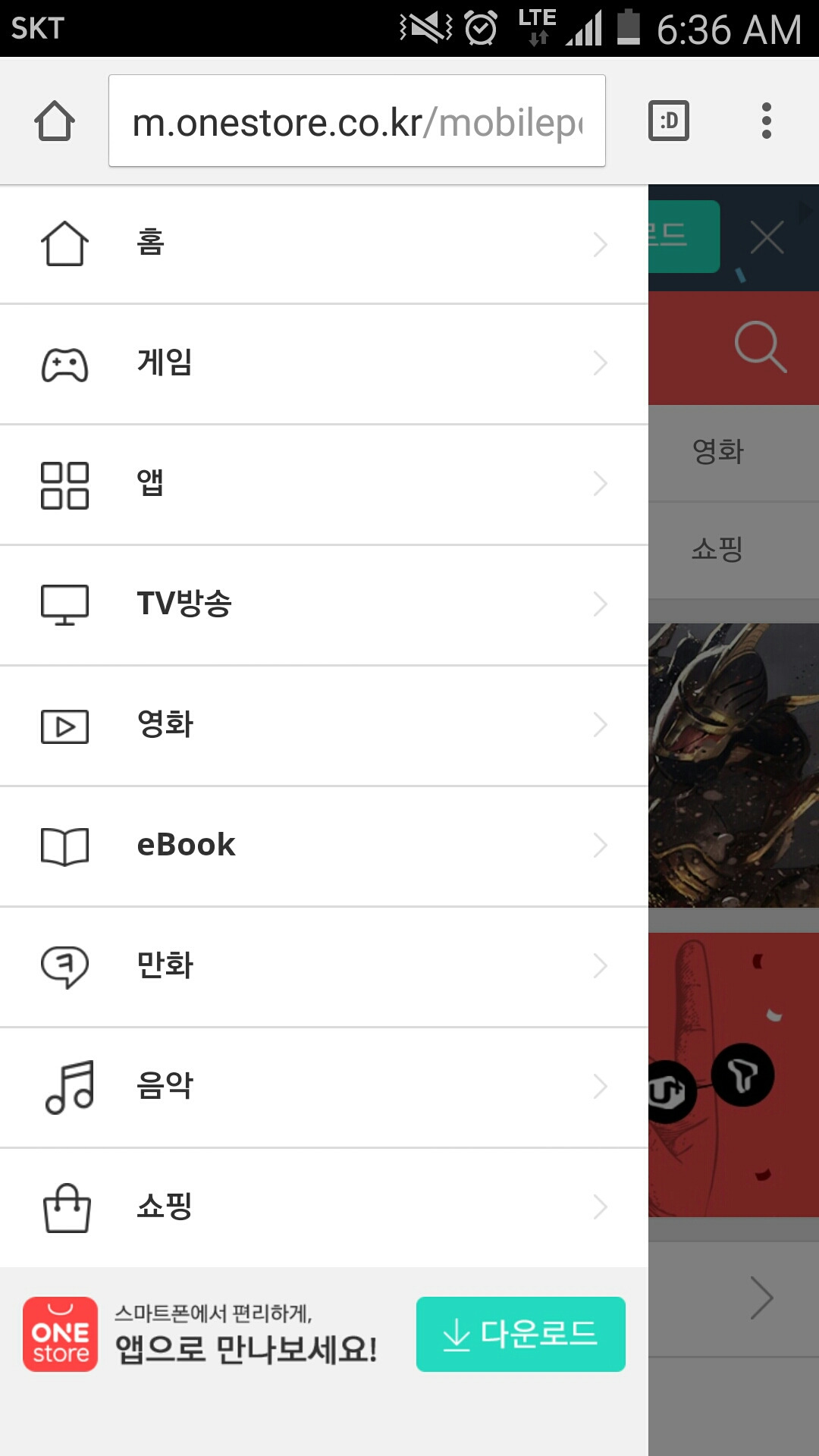Open 영화 in the drawer menu
Image resolution: width=819 pixels, height=1456 pixels.
pos(324,725)
